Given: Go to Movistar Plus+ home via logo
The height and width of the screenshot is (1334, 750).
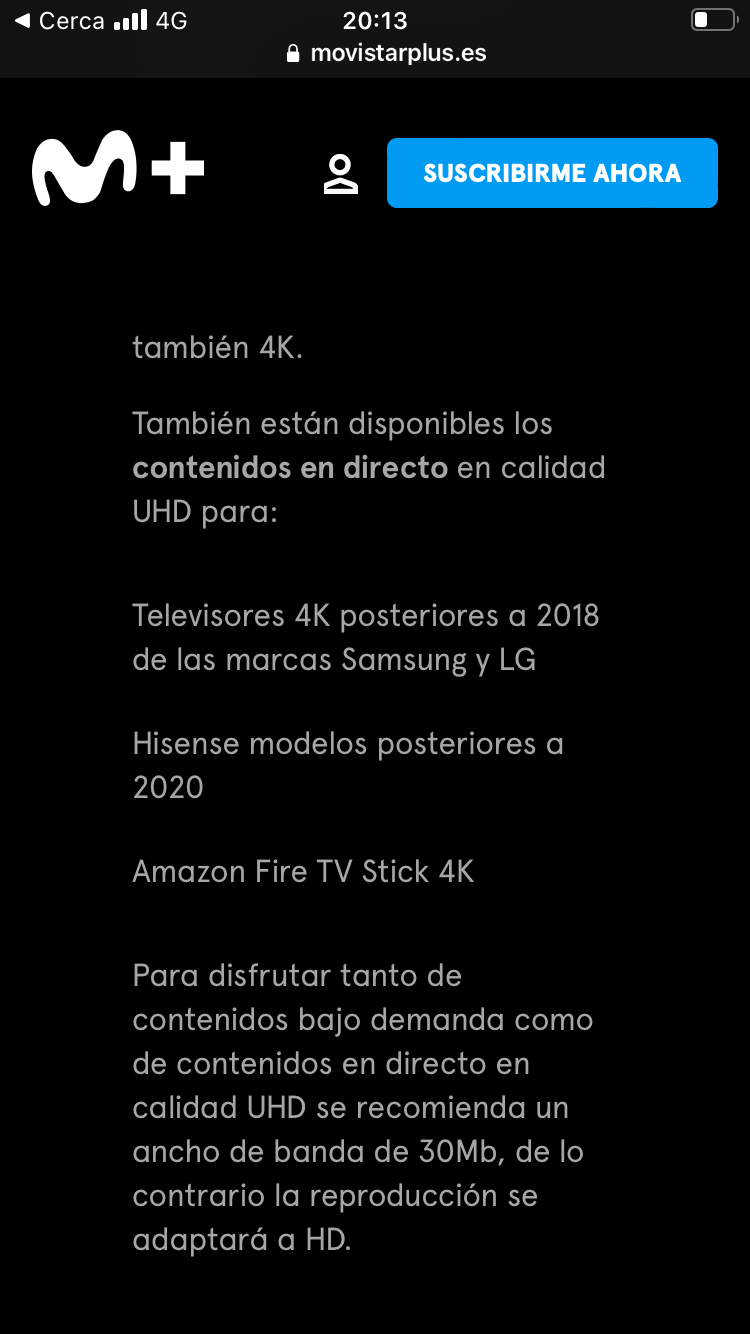Looking at the screenshot, I should pos(118,168).
